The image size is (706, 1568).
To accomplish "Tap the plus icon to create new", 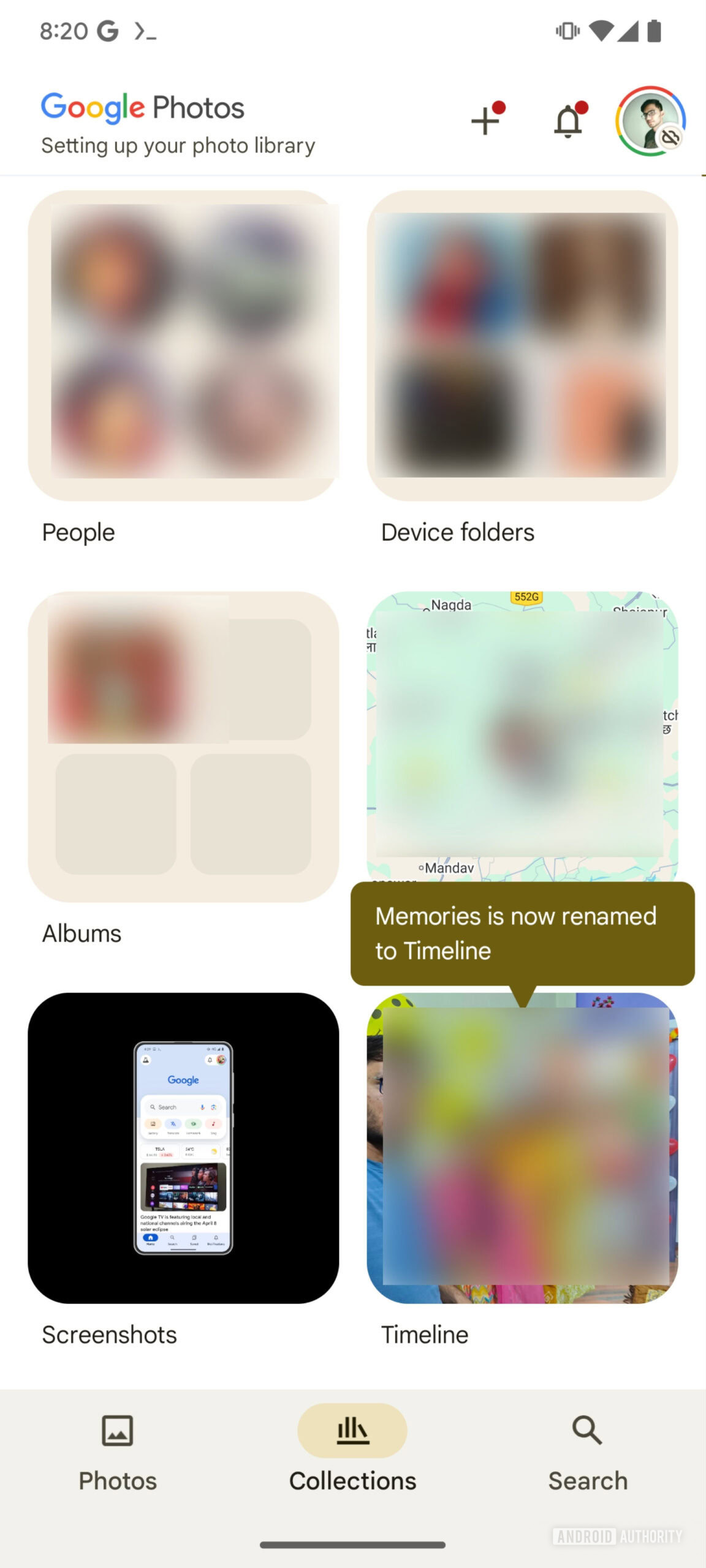I will pos(485,120).
